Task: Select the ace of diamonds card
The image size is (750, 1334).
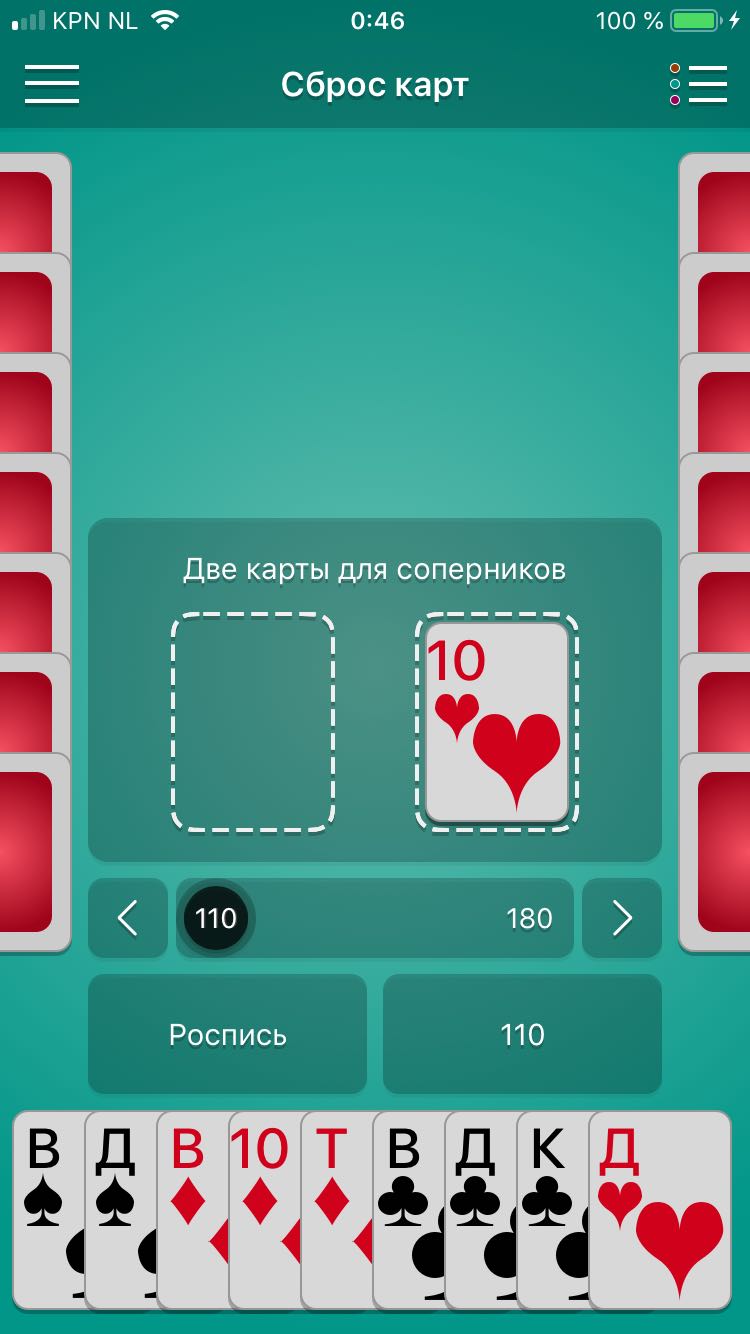Action: (x=334, y=1200)
